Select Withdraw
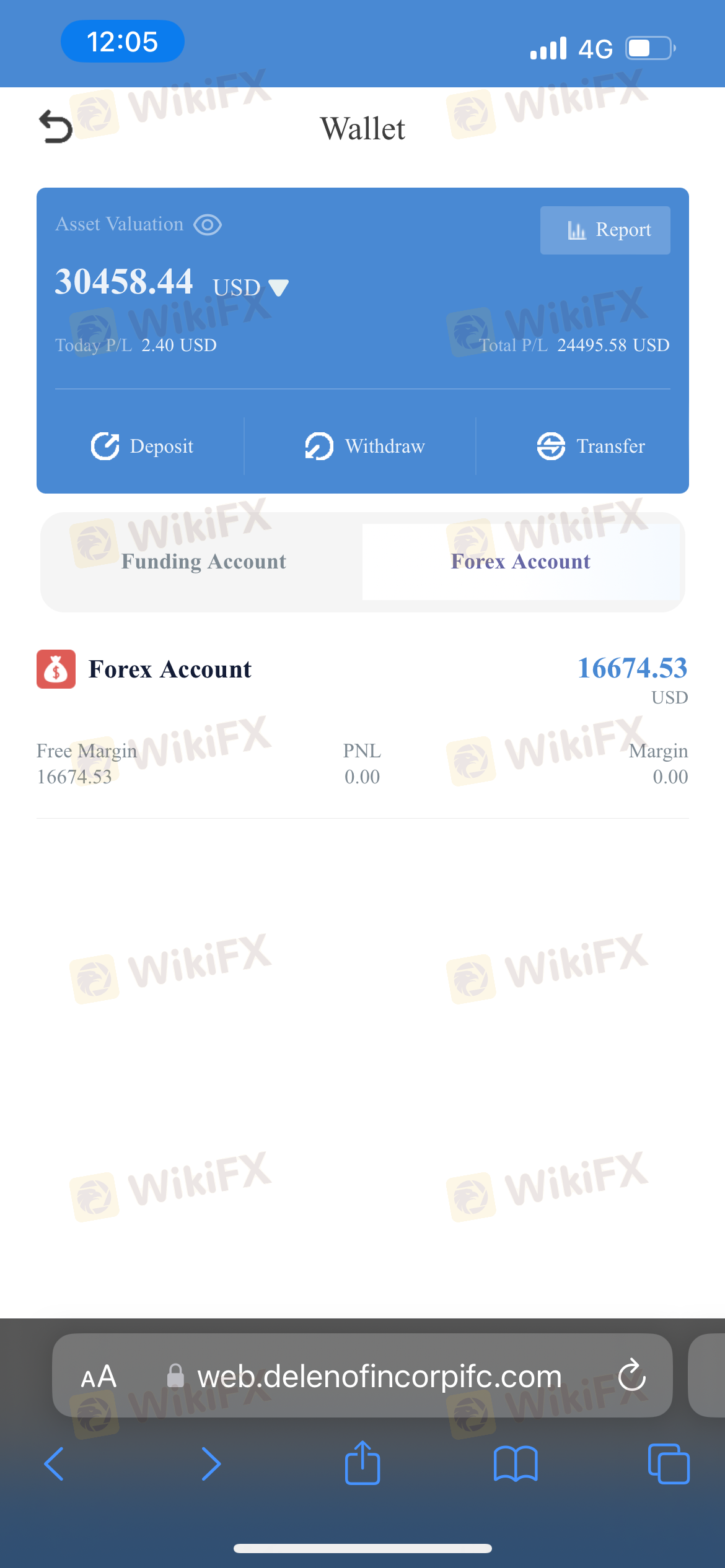This screenshot has height=1568, width=725. pos(364,446)
